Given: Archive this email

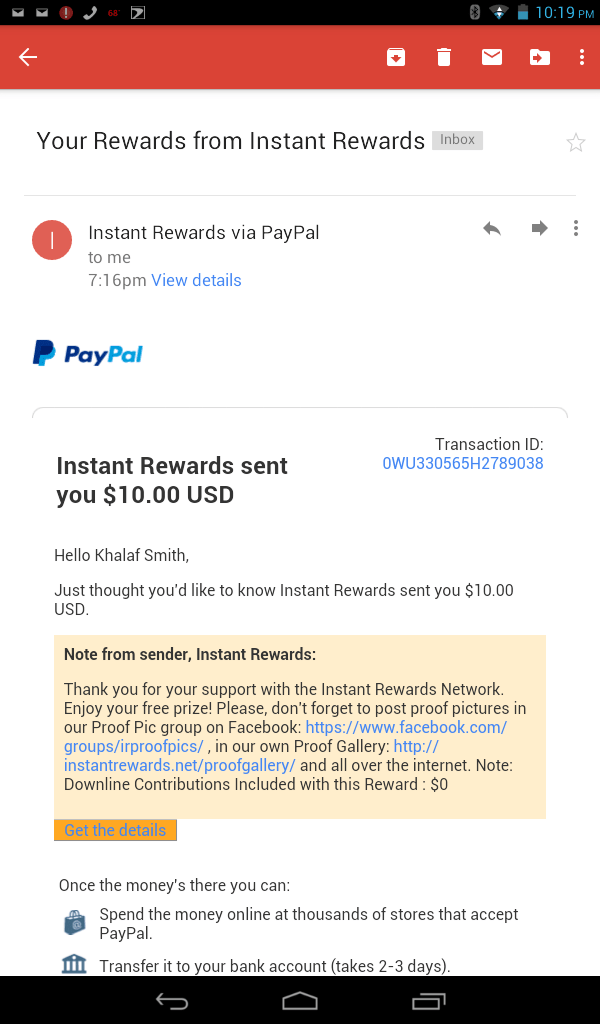Looking at the screenshot, I should pyautogui.click(x=396, y=57).
